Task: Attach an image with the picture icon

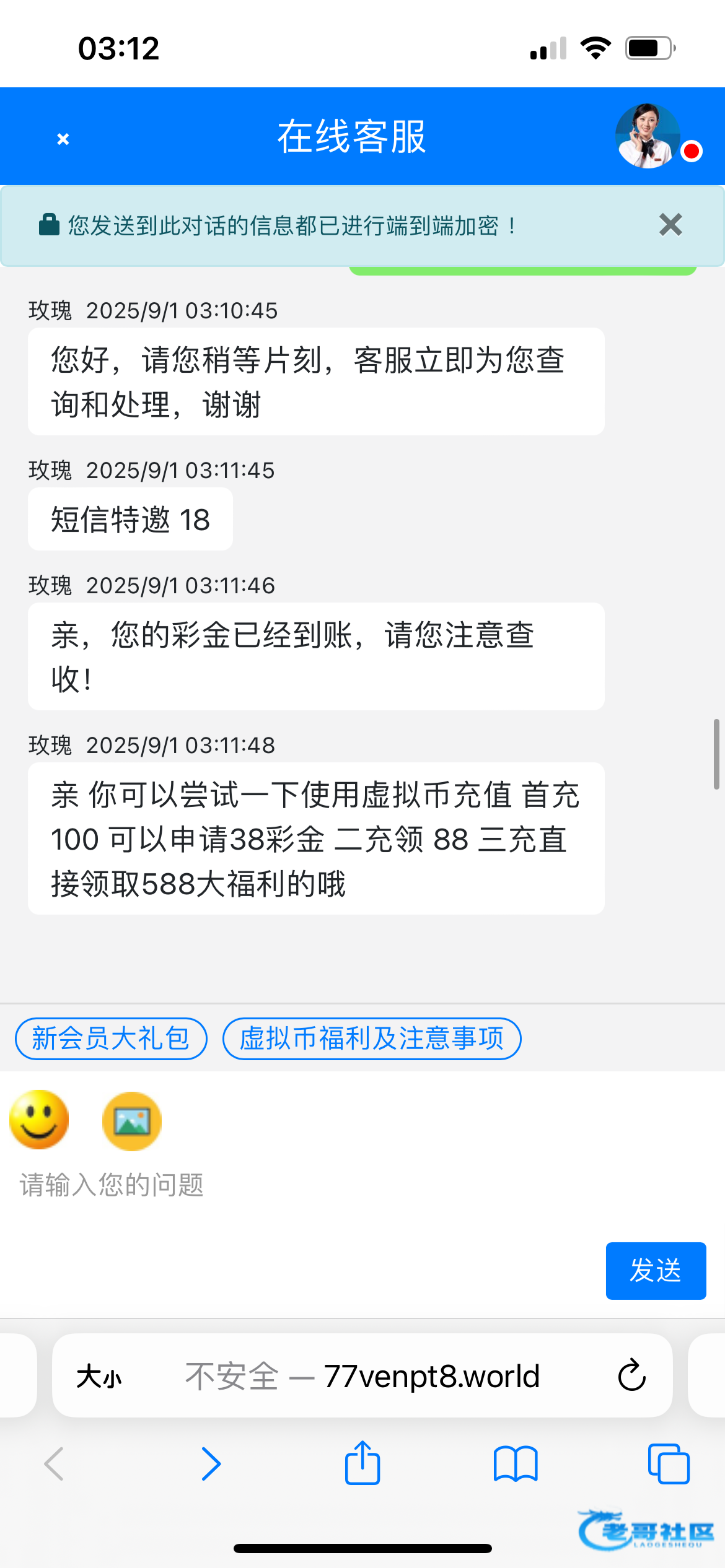Action: pos(132,1121)
